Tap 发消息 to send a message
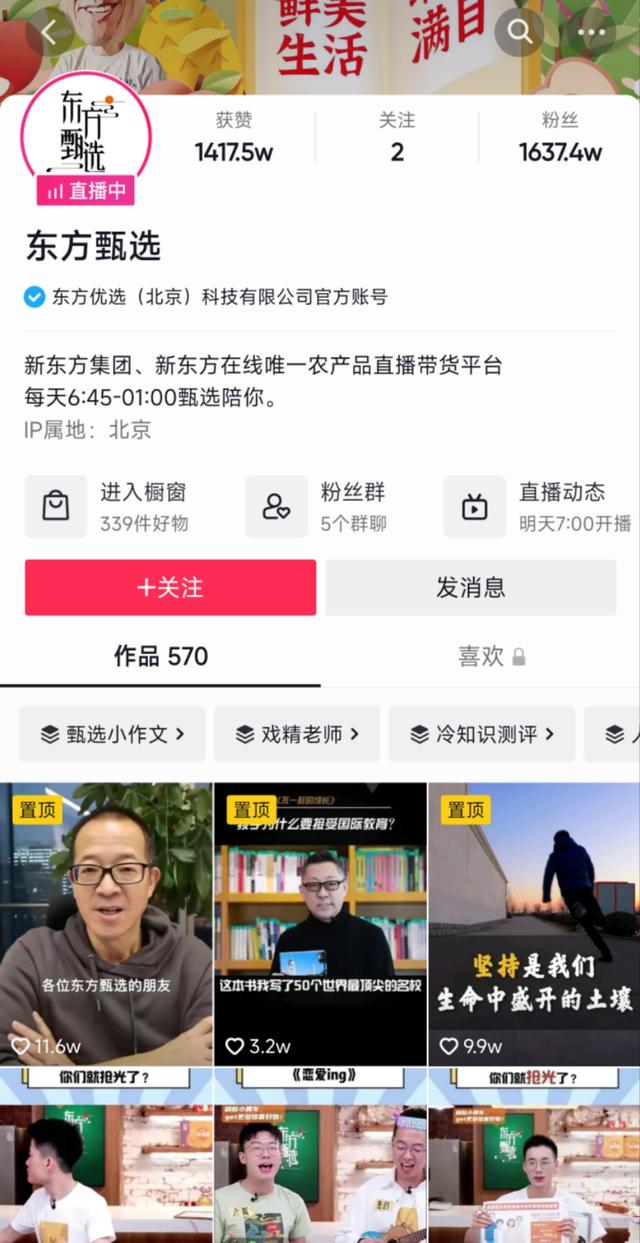This screenshot has height=1243, width=640. point(471,587)
